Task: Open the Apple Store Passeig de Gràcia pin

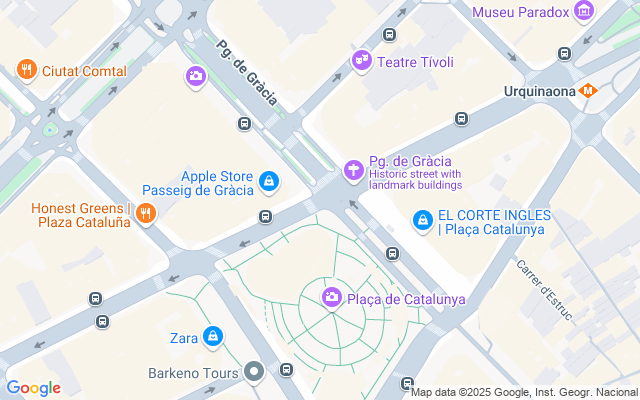Action: click(x=269, y=182)
